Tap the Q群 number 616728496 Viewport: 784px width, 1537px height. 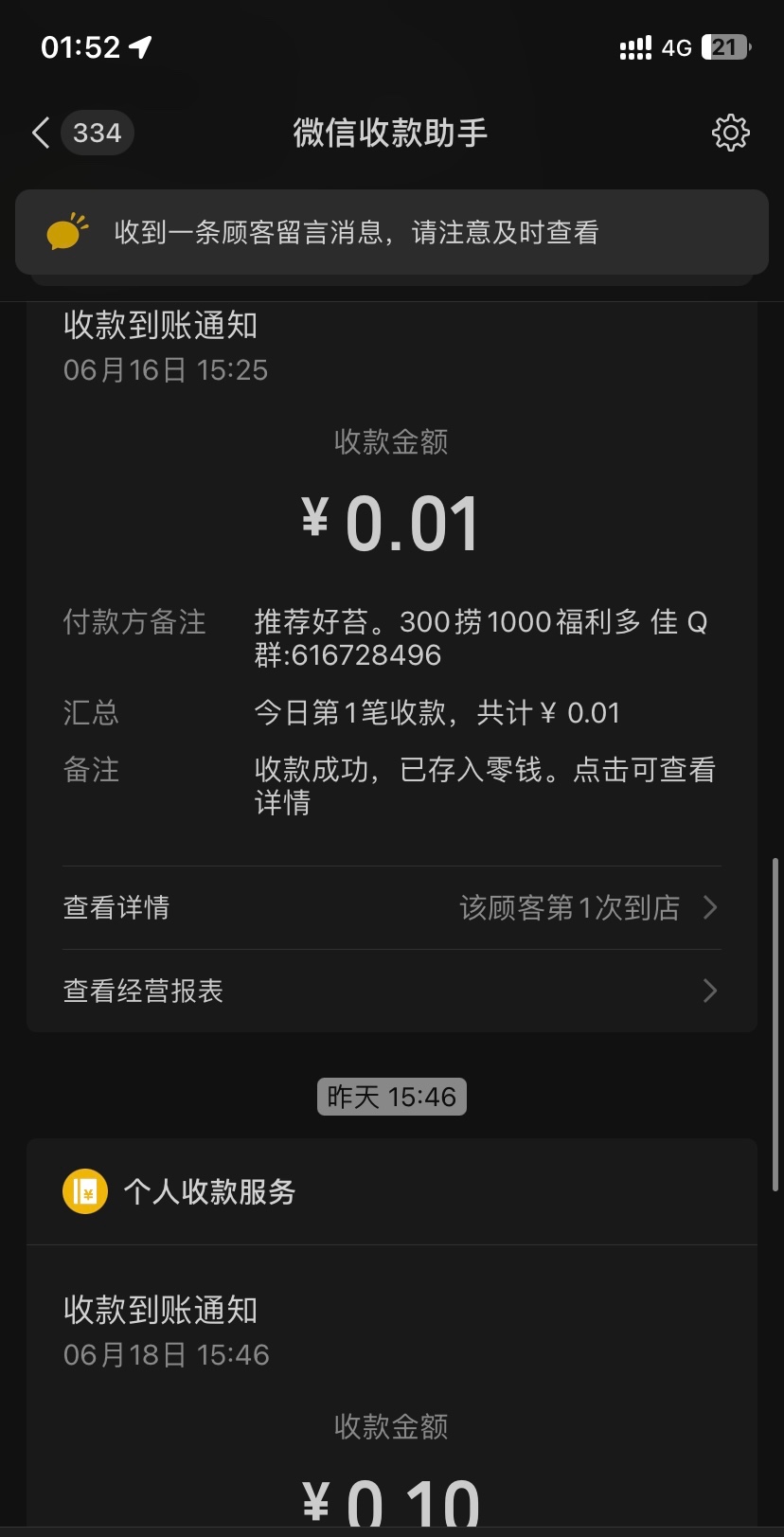367,654
